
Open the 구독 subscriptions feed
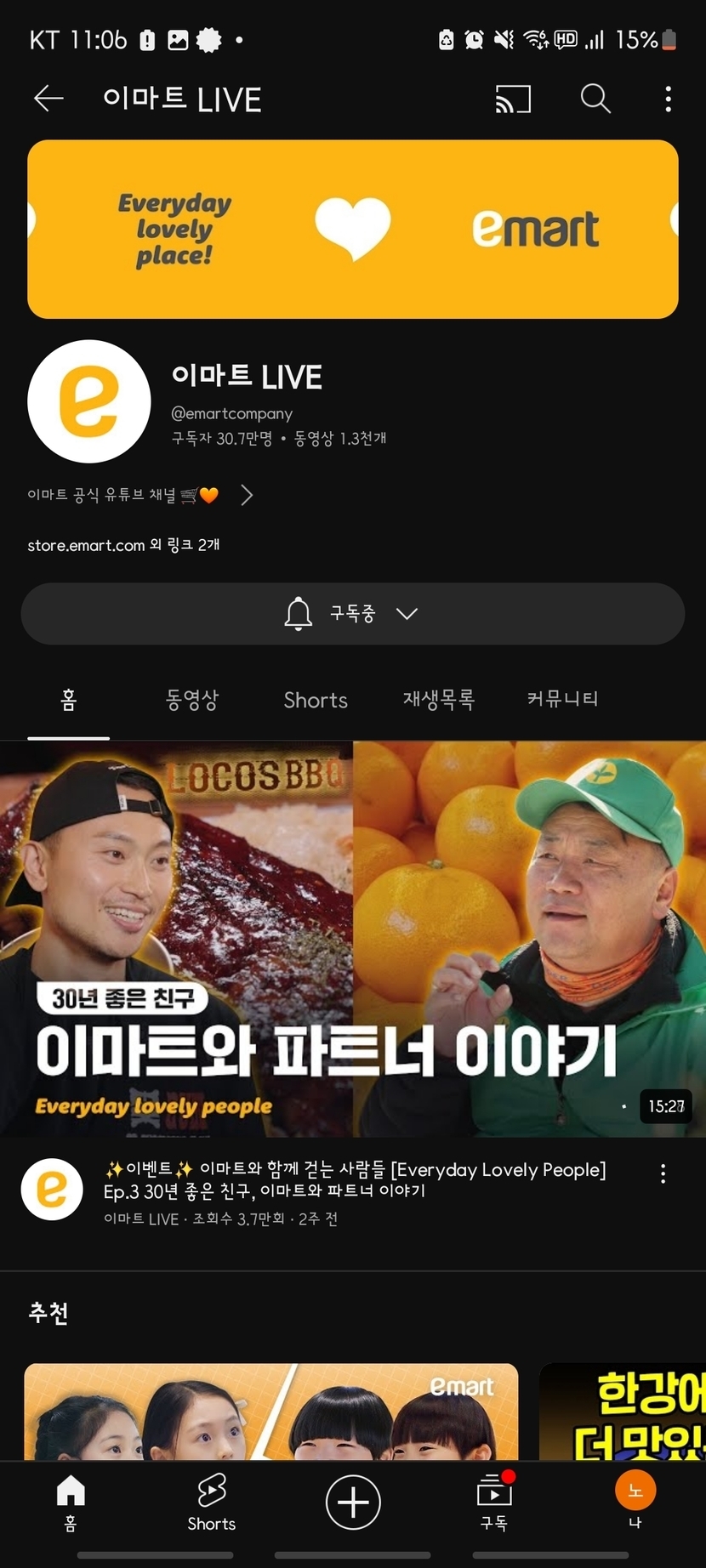[493, 1501]
